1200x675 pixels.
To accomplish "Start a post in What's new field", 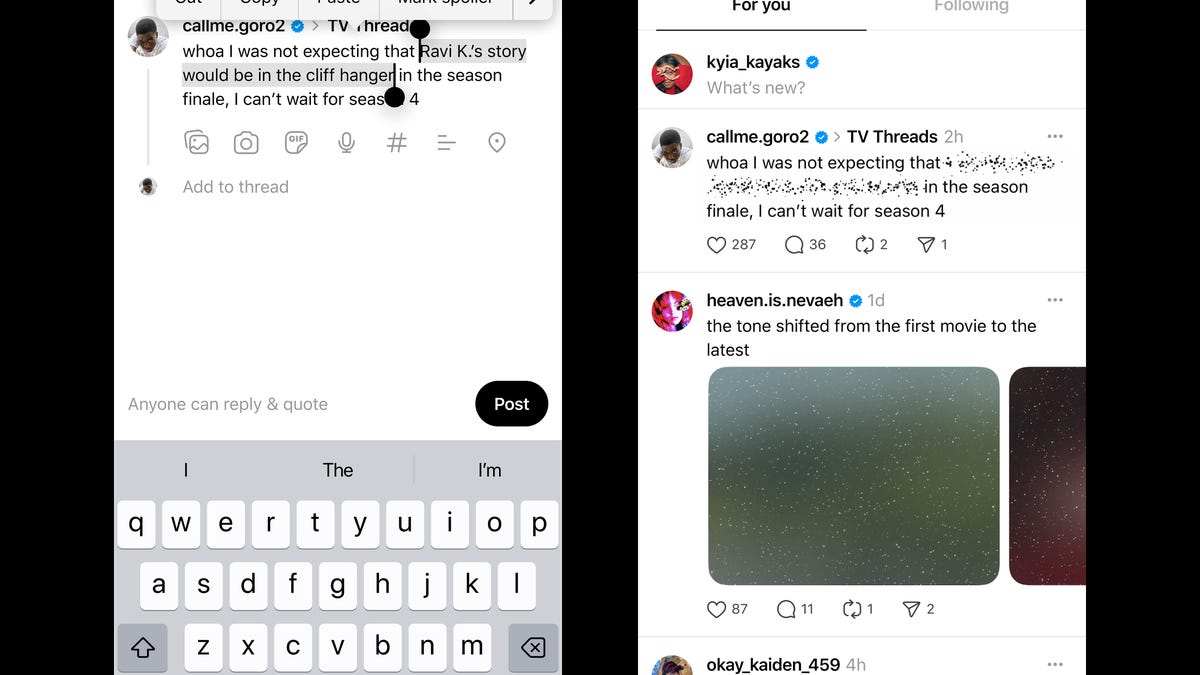I will 756,88.
